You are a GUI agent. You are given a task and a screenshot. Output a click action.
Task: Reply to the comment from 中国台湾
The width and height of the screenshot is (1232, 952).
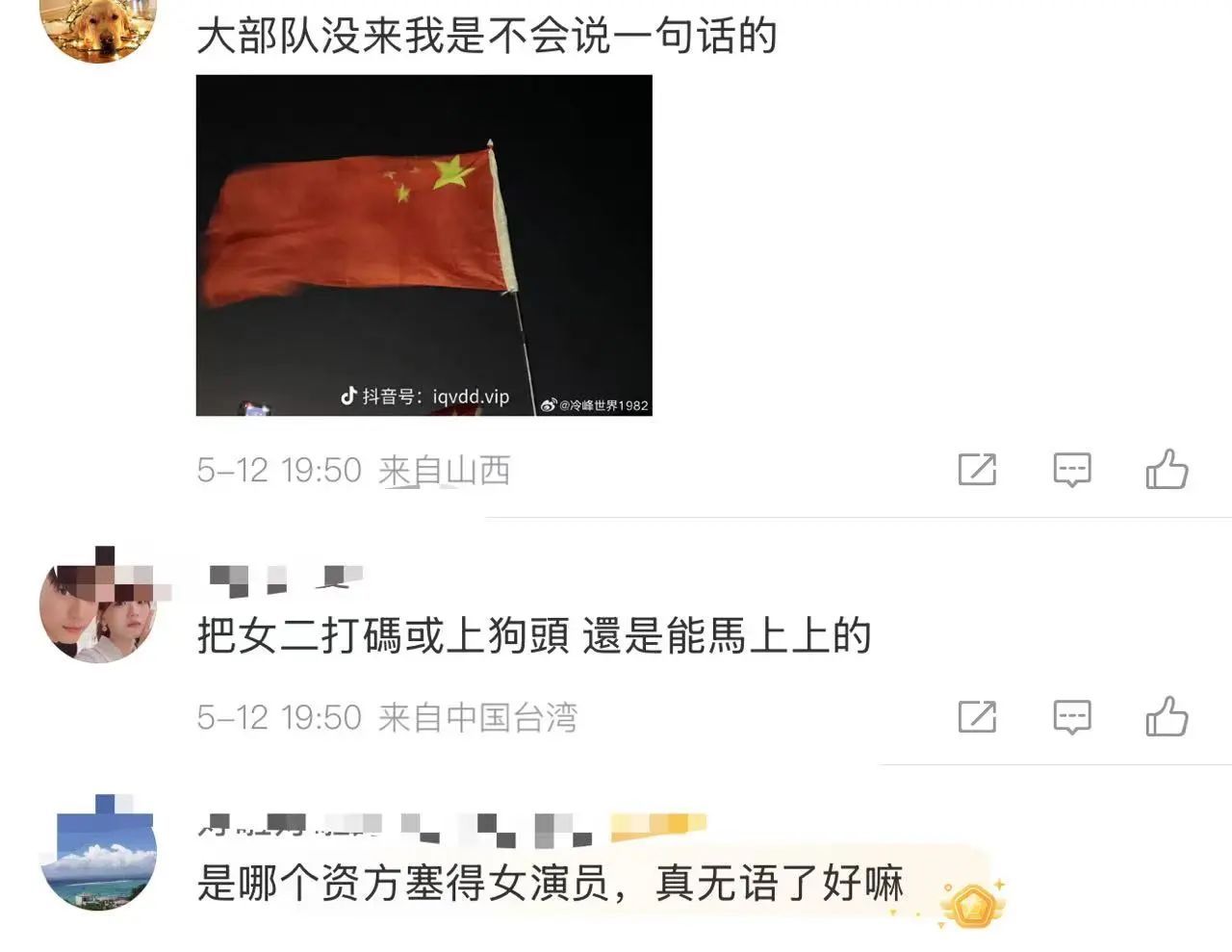coord(1071,717)
